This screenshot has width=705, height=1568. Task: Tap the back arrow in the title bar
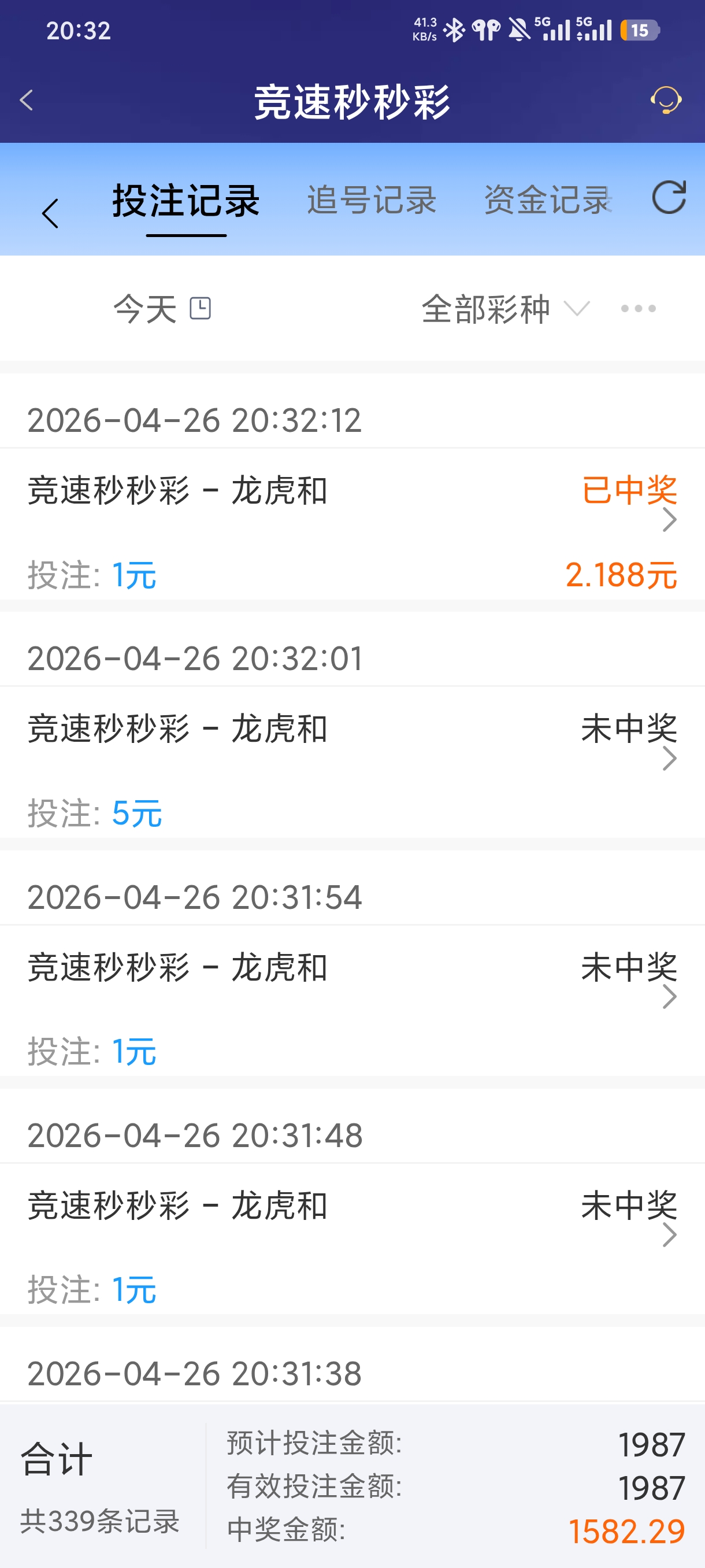tap(26, 101)
